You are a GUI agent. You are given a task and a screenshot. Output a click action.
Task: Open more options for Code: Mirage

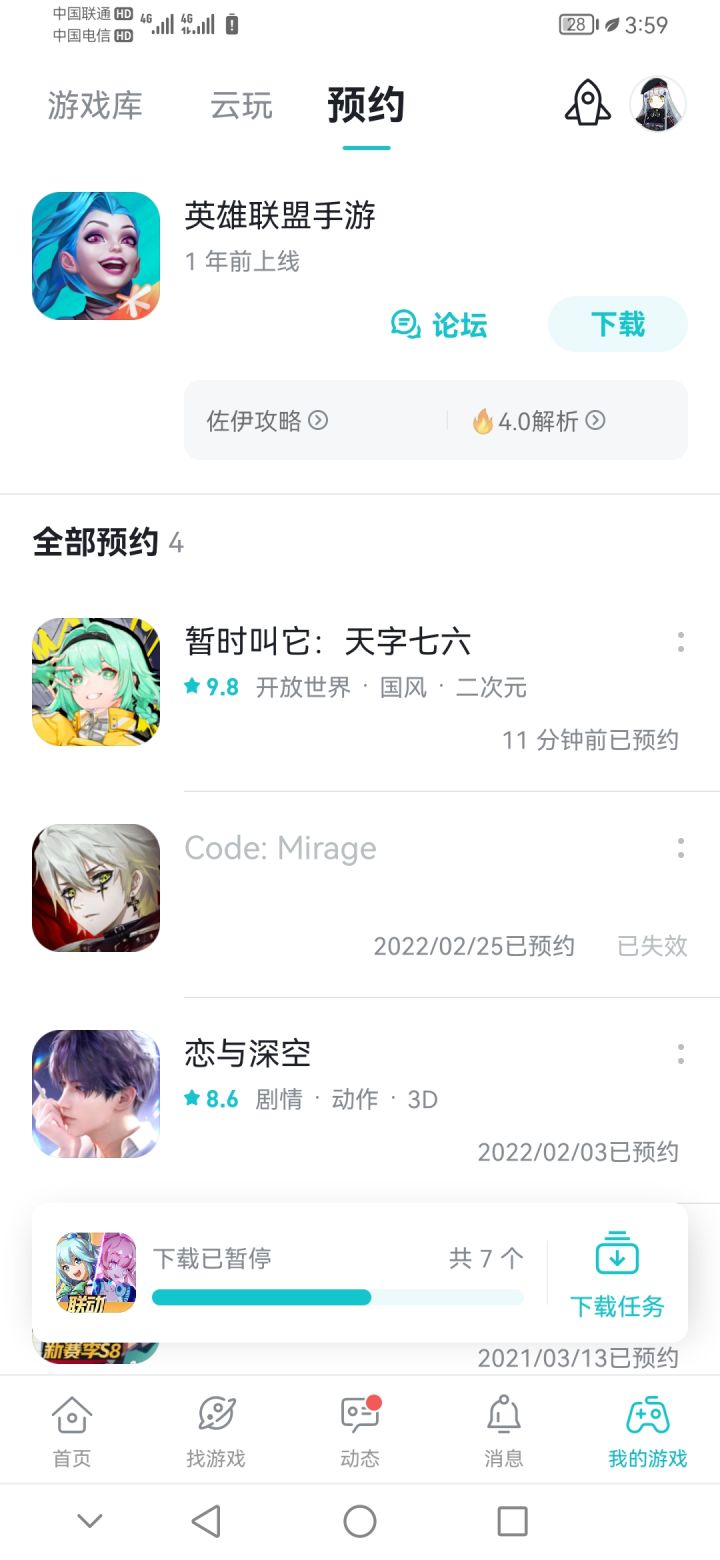[x=681, y=848]
